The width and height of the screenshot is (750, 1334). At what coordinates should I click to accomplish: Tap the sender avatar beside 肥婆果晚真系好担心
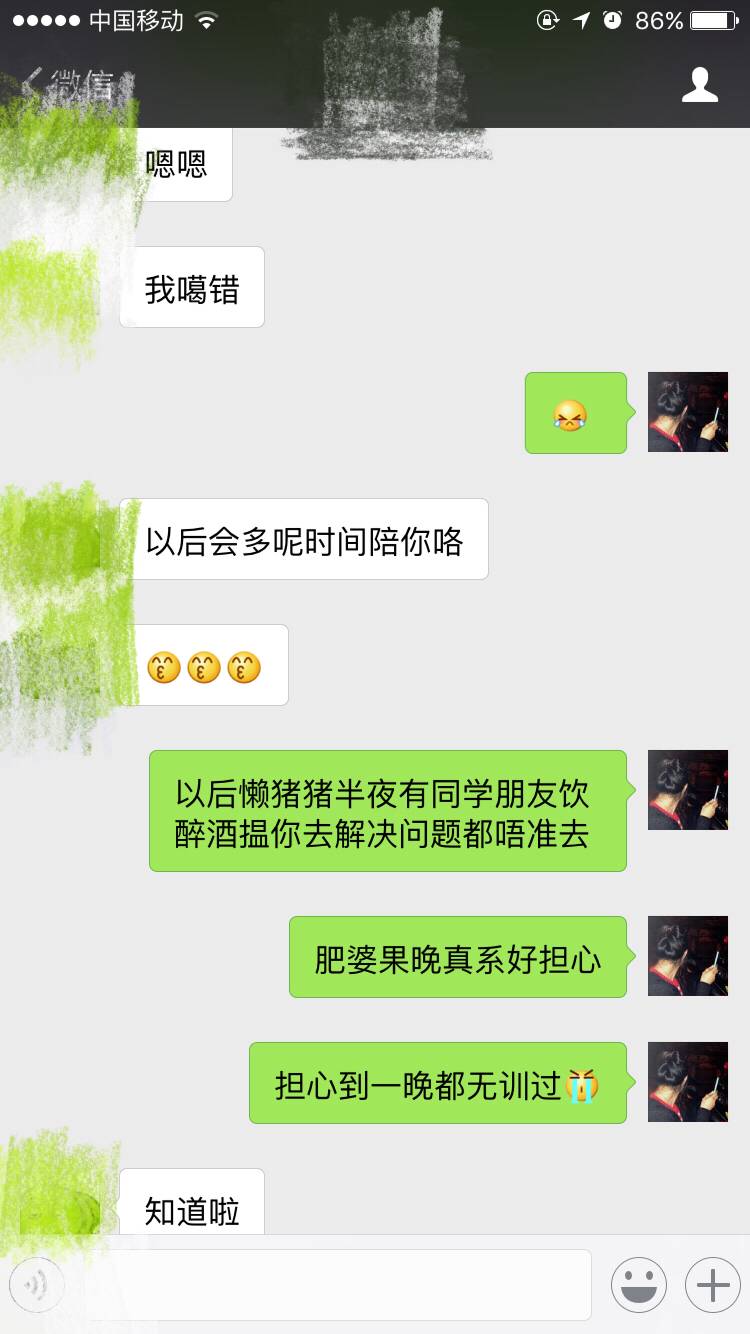pos(688,956)
